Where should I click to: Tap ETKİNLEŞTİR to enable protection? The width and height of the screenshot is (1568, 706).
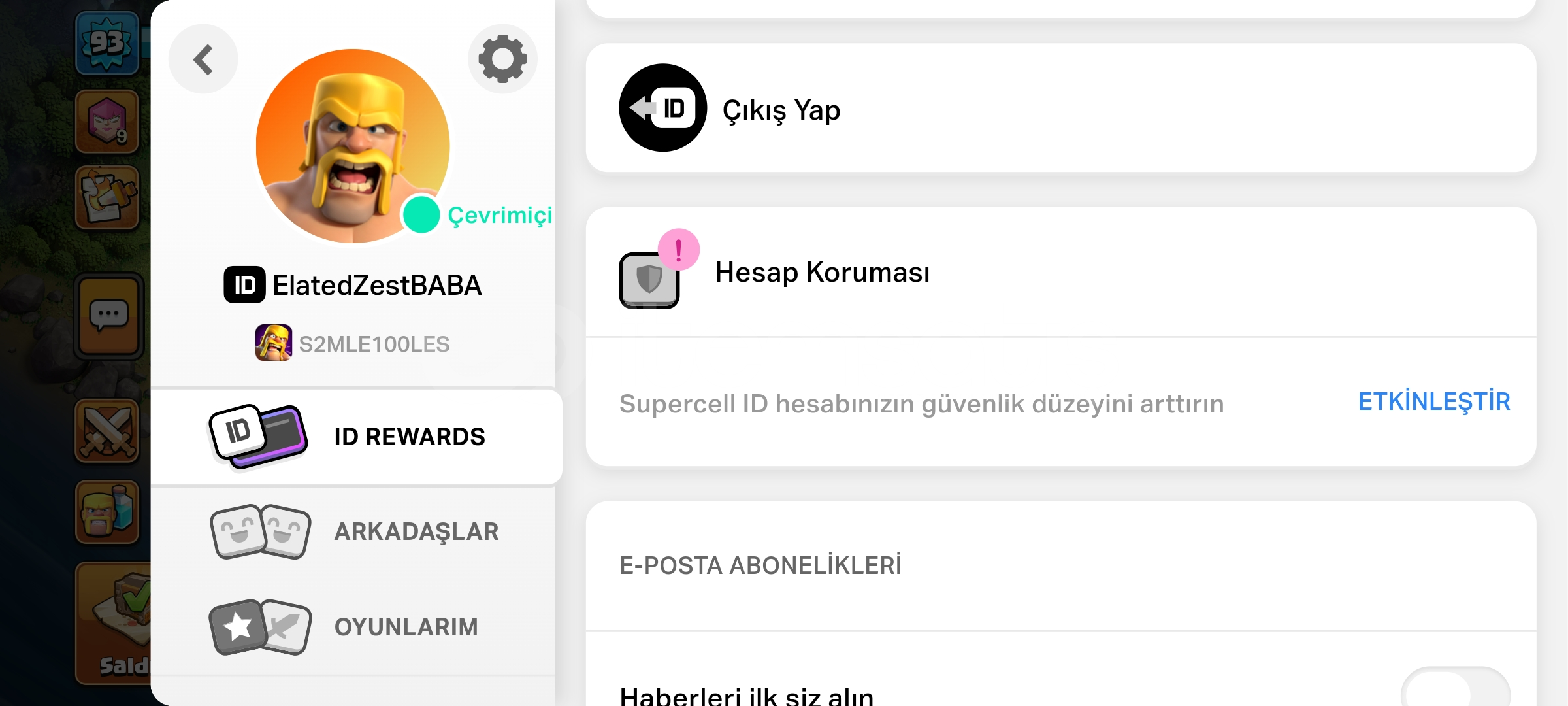pyautogui.click(x=1434, y=401)
